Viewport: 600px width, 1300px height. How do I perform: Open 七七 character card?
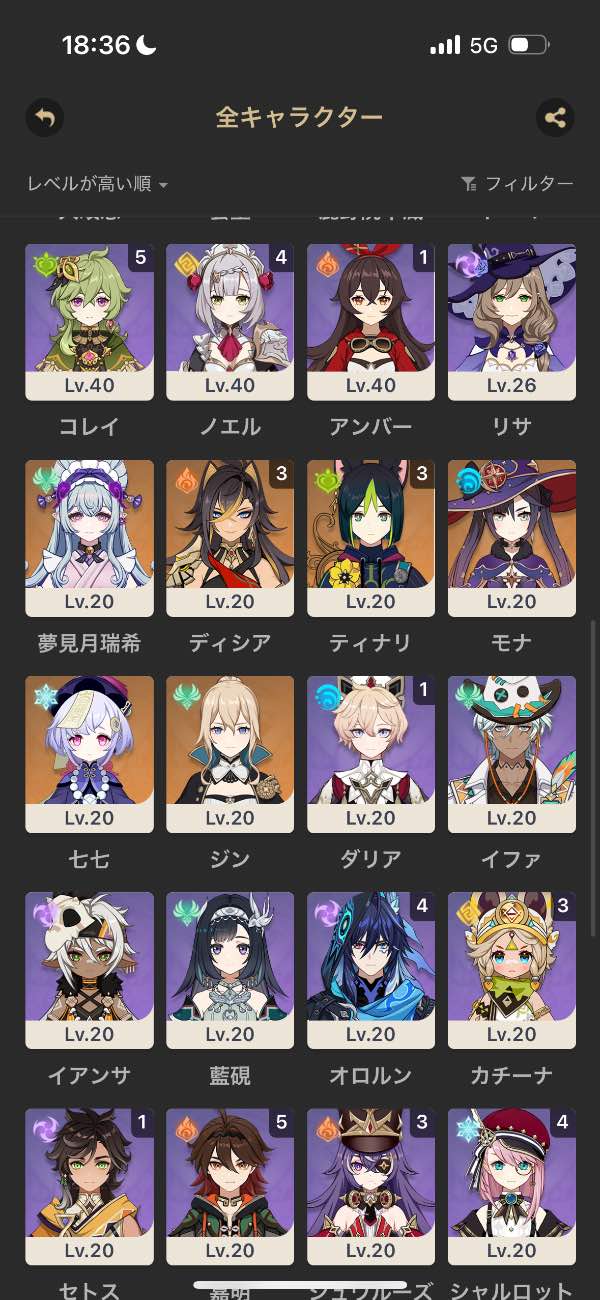(x=89, y=753)
